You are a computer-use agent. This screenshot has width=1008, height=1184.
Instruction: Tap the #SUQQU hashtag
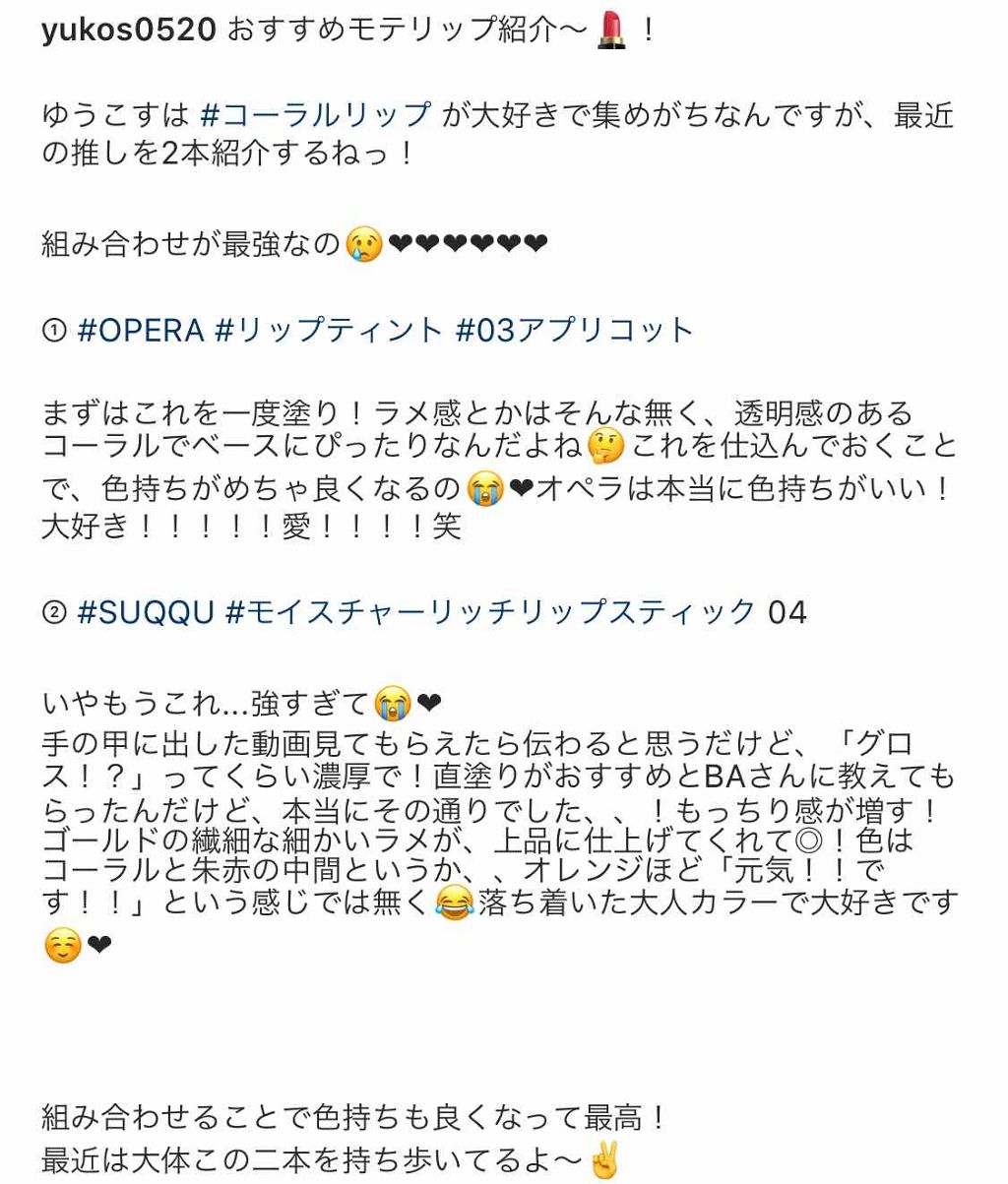[x=146, y=612]
